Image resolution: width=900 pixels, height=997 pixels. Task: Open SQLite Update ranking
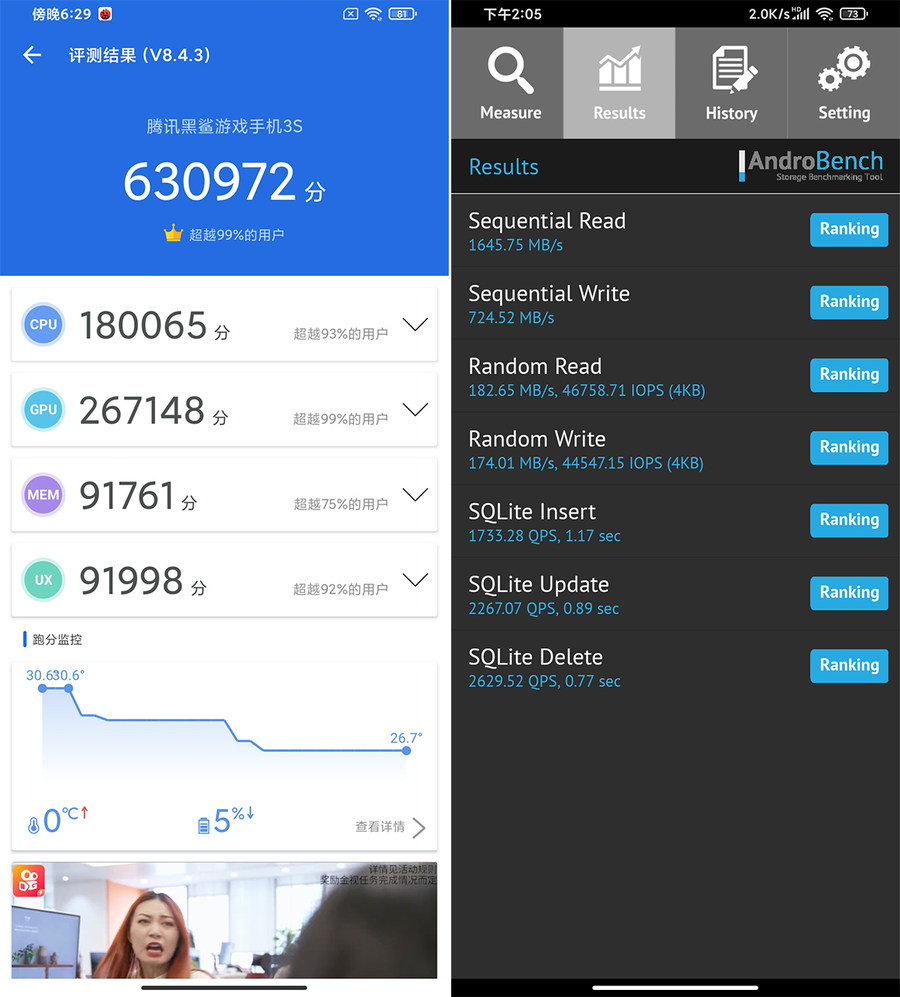point(848,592)
